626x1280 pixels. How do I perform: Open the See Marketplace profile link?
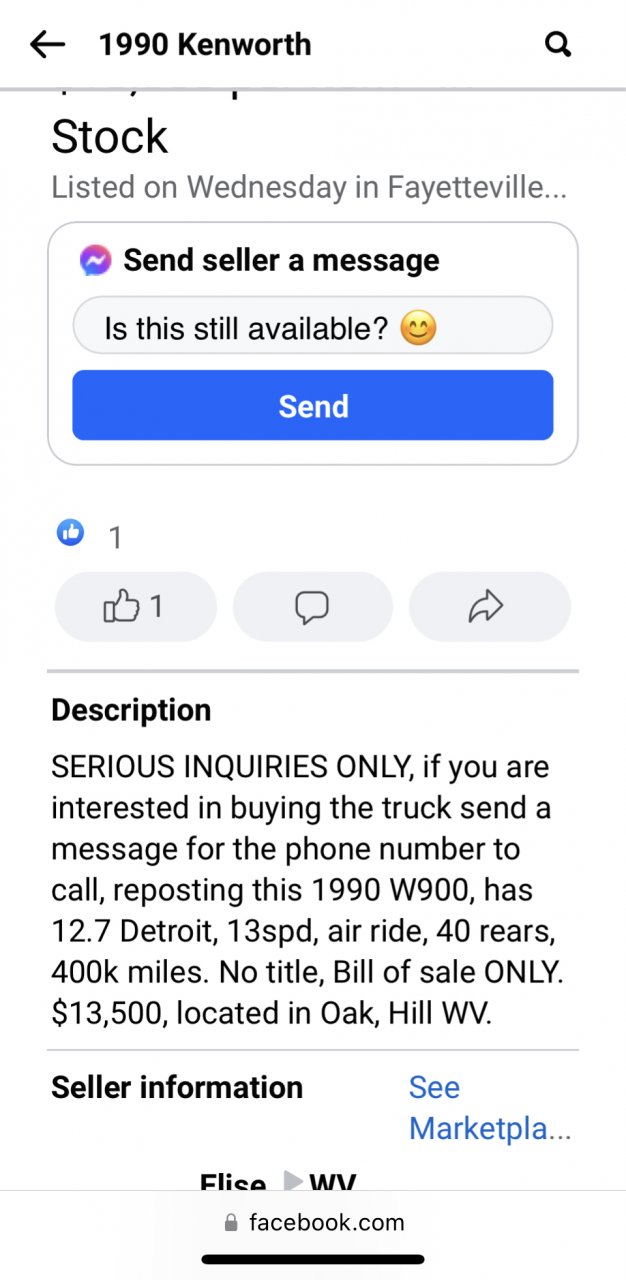[x=488, y=1108]
